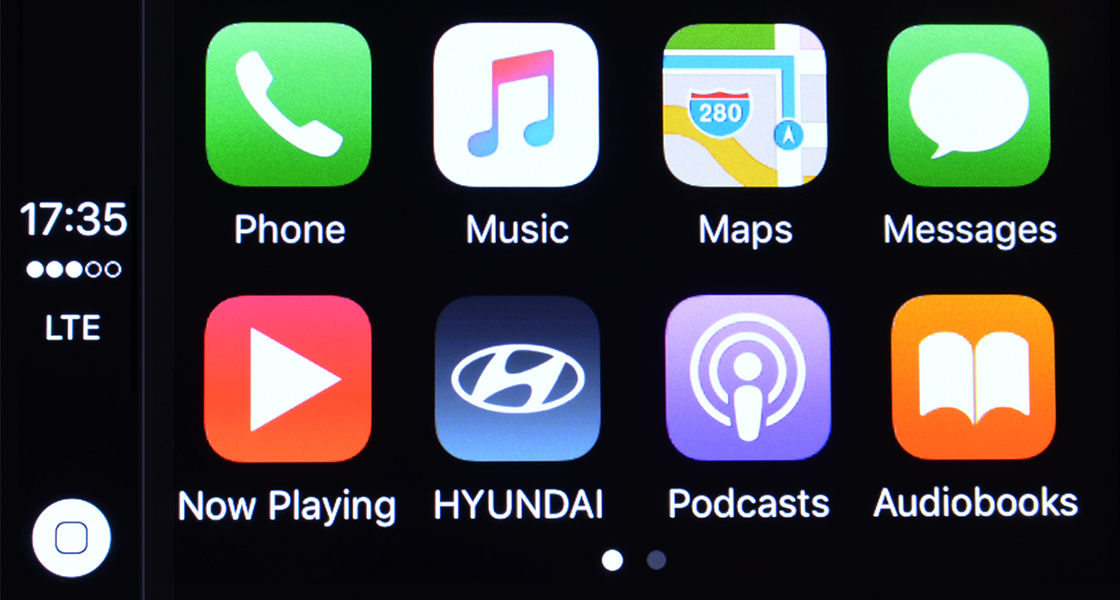Launch the HYUNDAI app
The height and width of the screenshot is (600, 1120).
pos(517,378)
